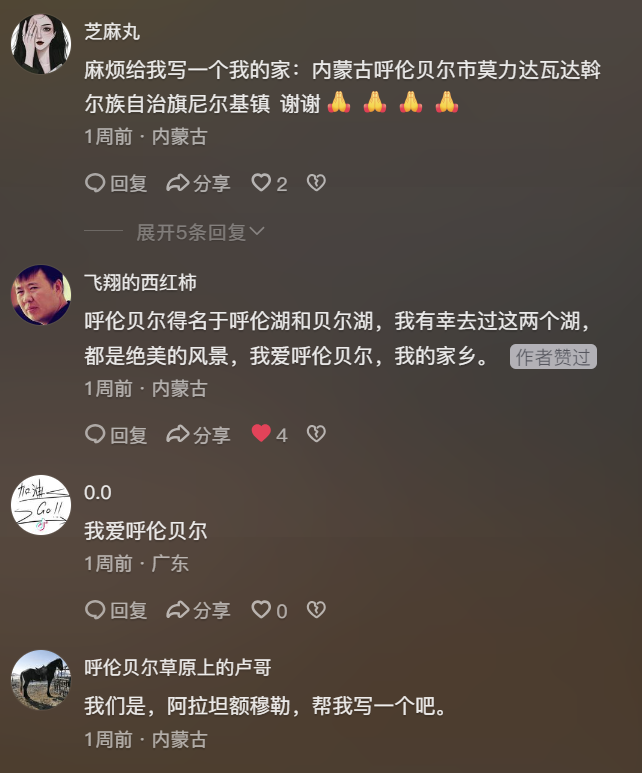Dislike 芝麻丸's comment with broken heart
The height and width of the screenshot is (773, 642).
coord(316,183)
